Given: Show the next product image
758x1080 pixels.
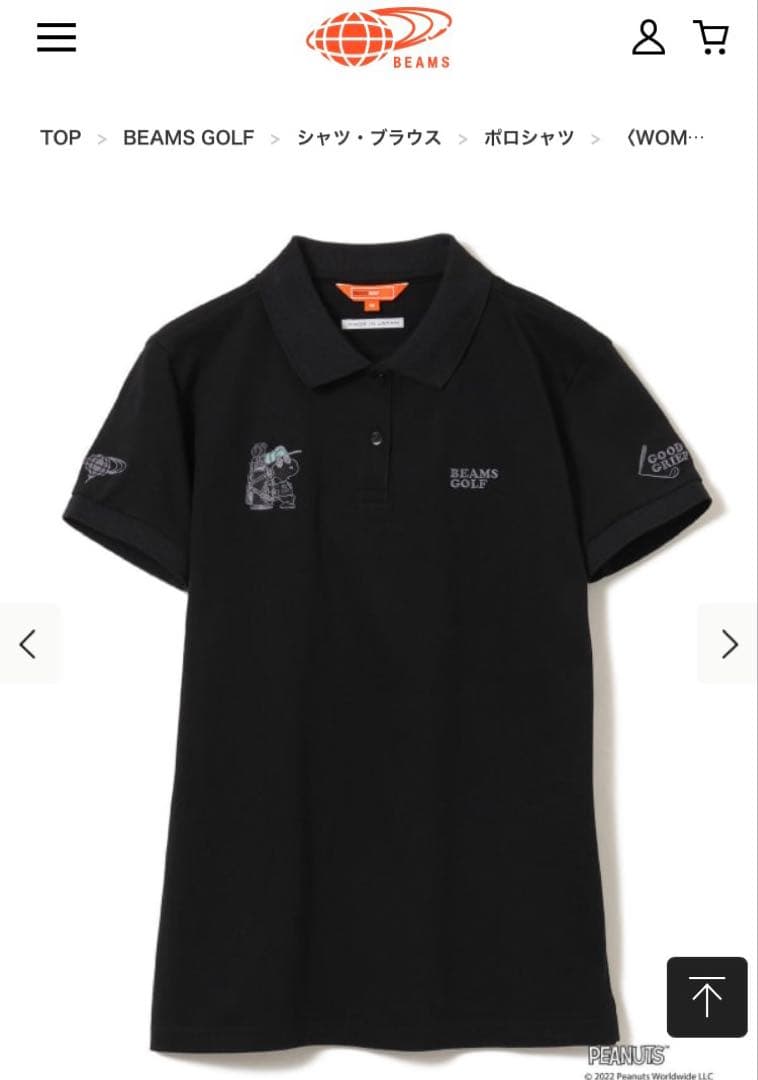Looking at the screenshot, I should tap(729, 643).
